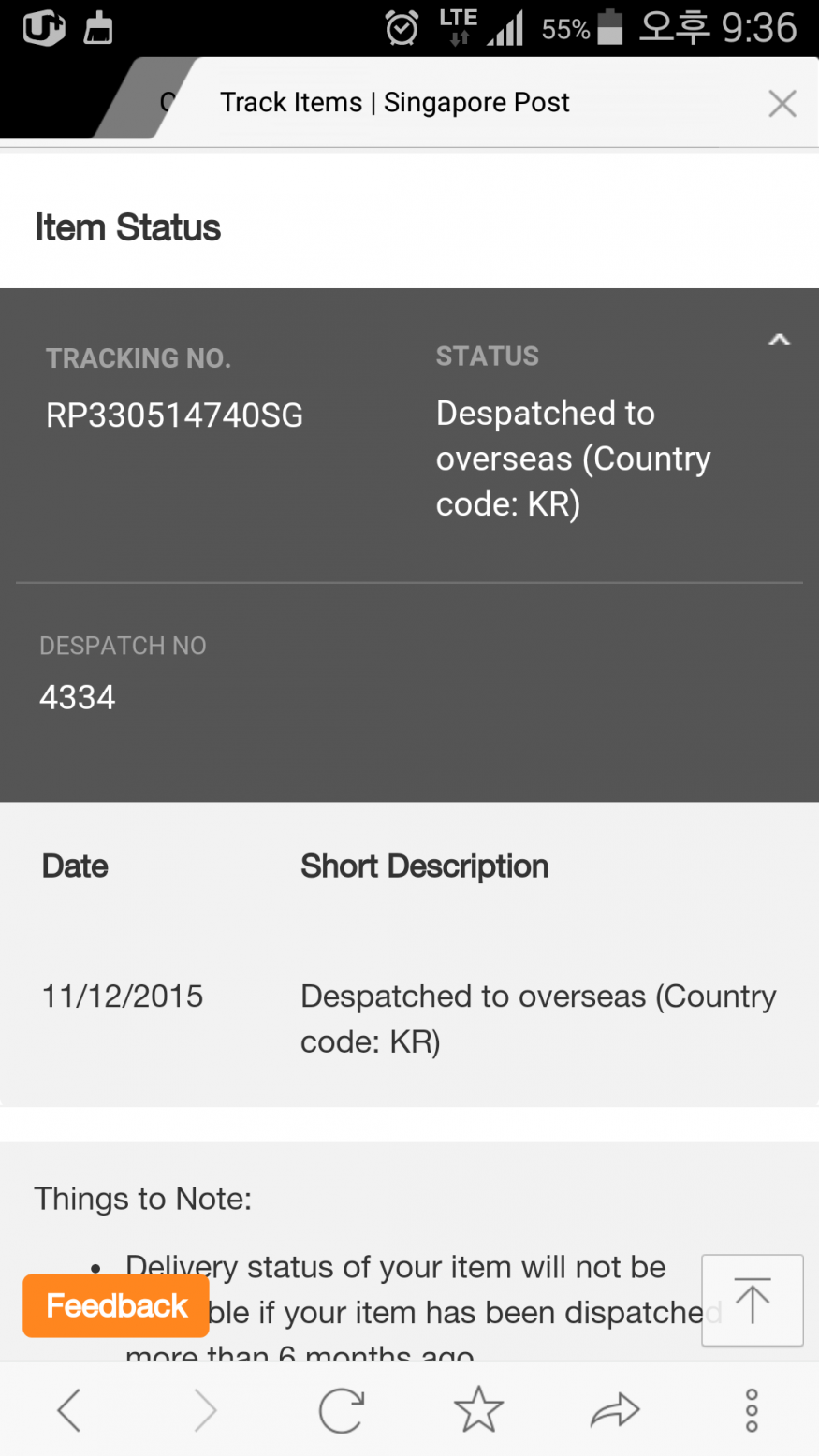Open the orange Feedback button

click(x=116, y=1305)
